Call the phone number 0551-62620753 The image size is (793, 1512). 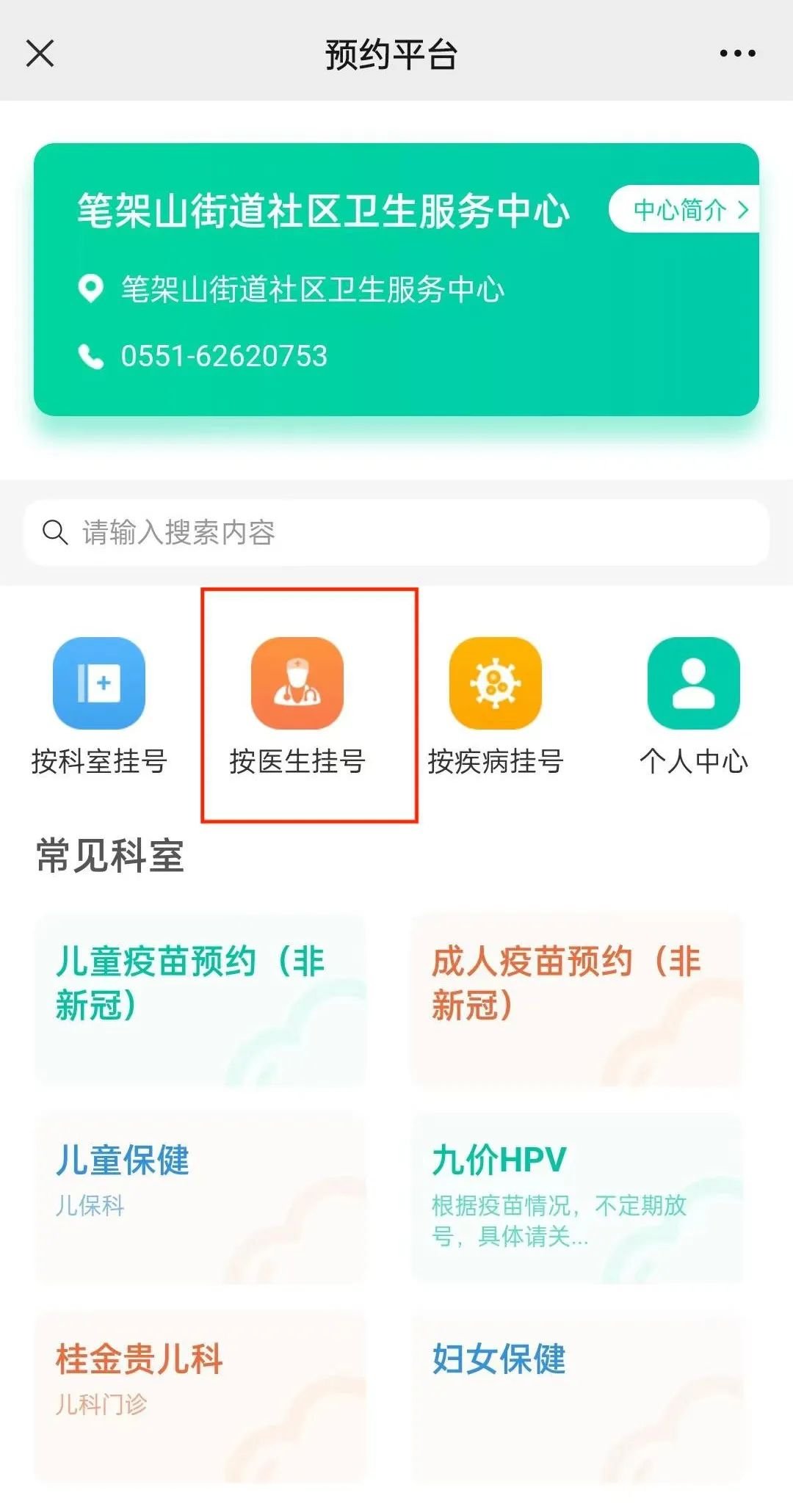coord(223,357)
